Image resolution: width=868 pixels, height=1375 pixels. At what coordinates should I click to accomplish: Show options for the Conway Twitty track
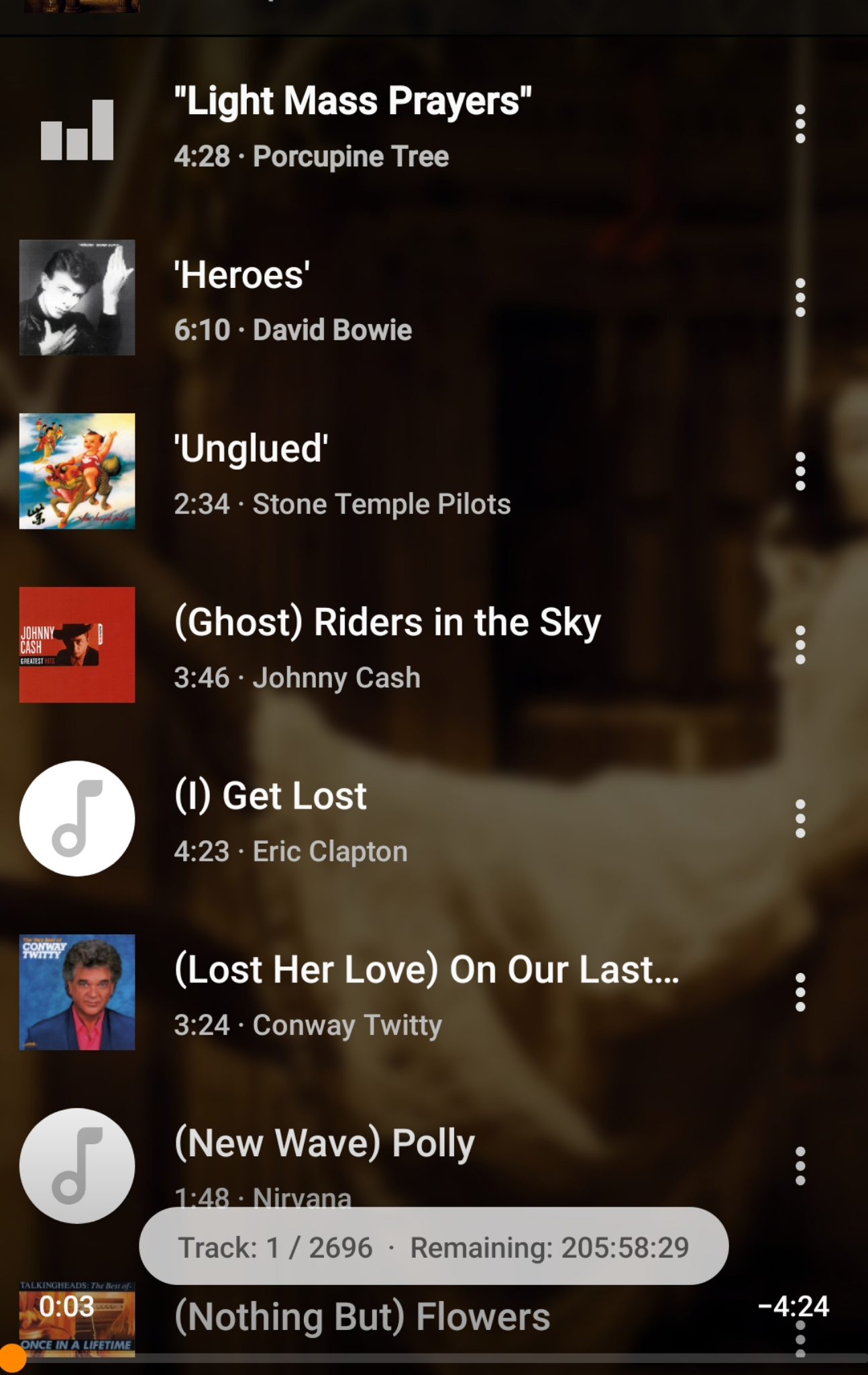click(x=800, y=992)
